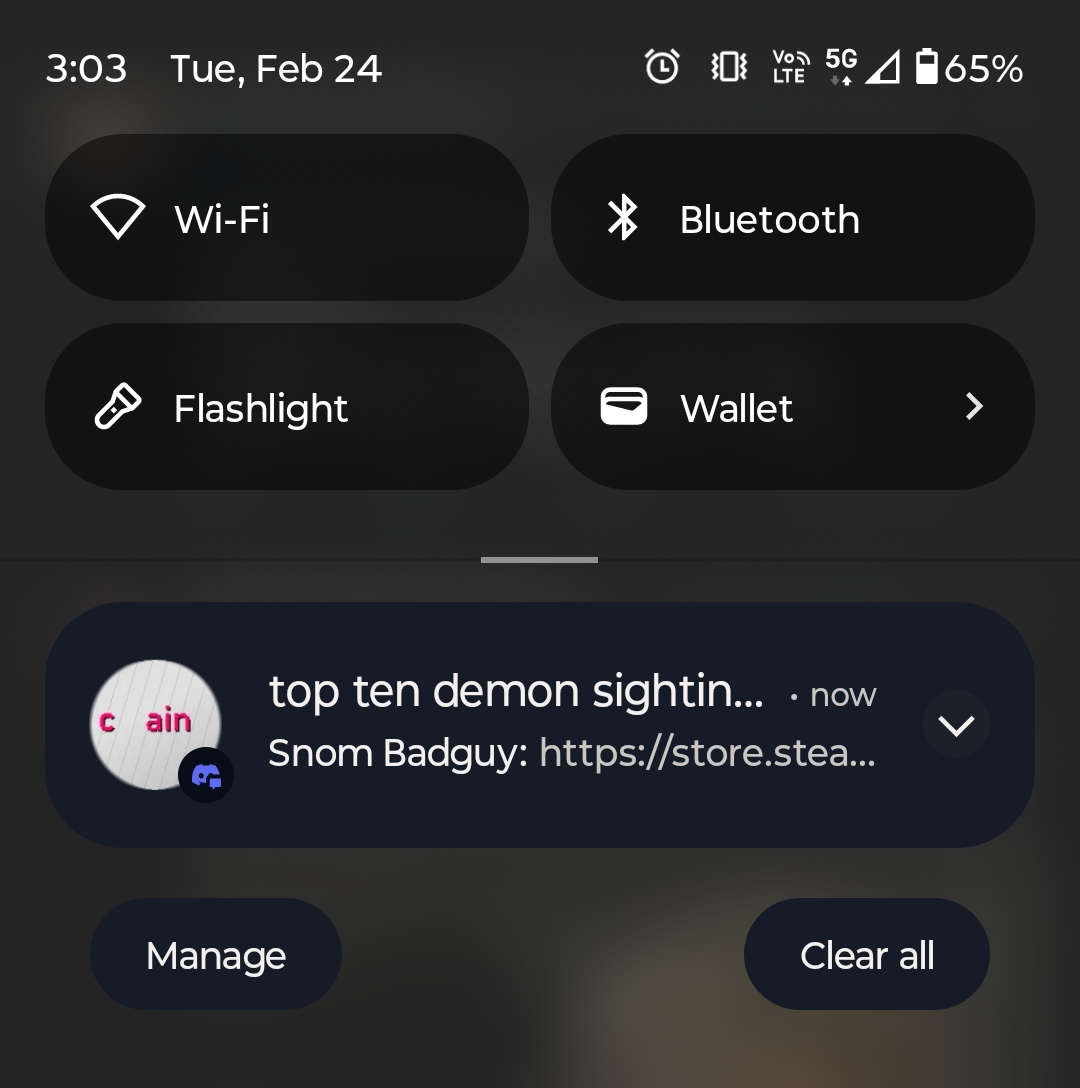Viewport: 1080px width, 1088px height.
Task: Open the Snom Badguy Discord notification
Action: point(540,724)
